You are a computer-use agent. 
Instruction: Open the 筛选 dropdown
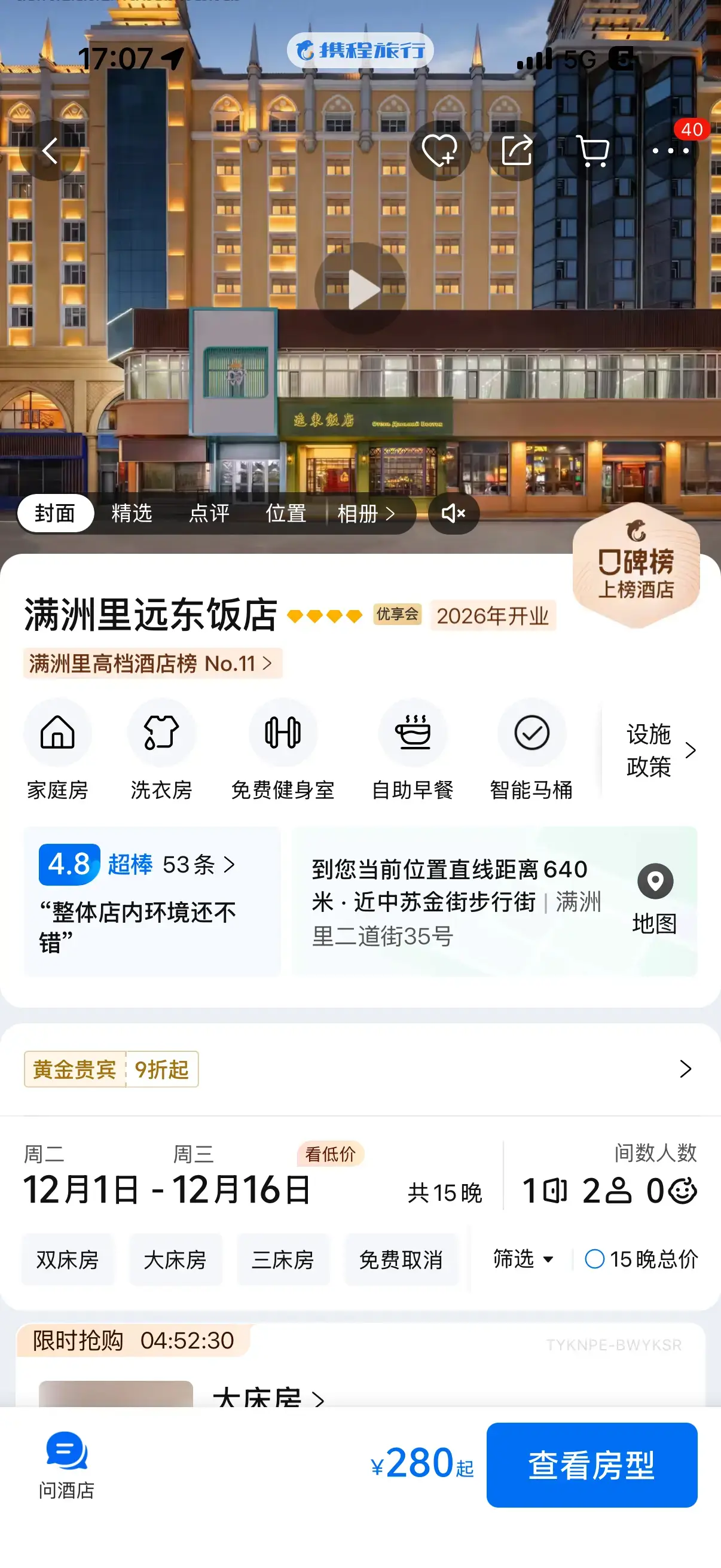click(523, 1259)
